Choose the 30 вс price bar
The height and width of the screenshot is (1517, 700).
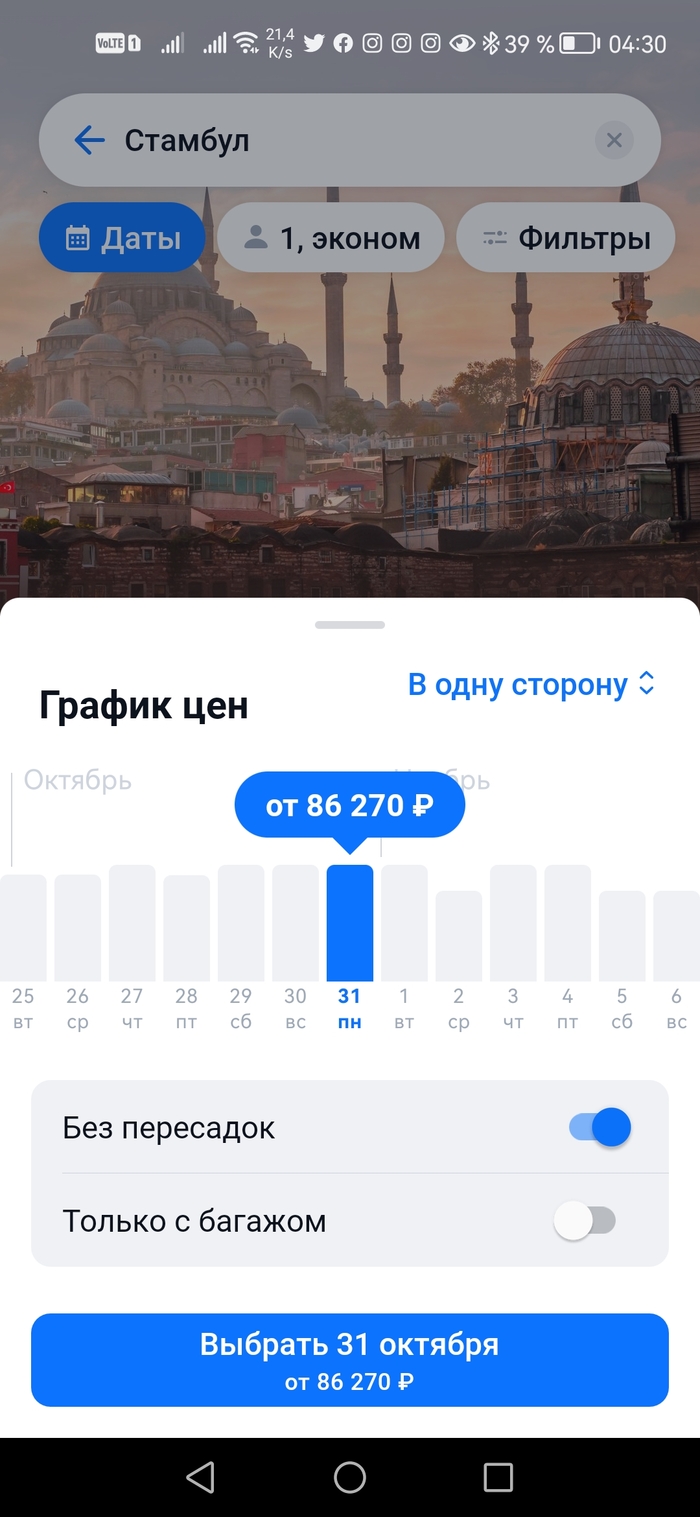[x=295, y=925]
